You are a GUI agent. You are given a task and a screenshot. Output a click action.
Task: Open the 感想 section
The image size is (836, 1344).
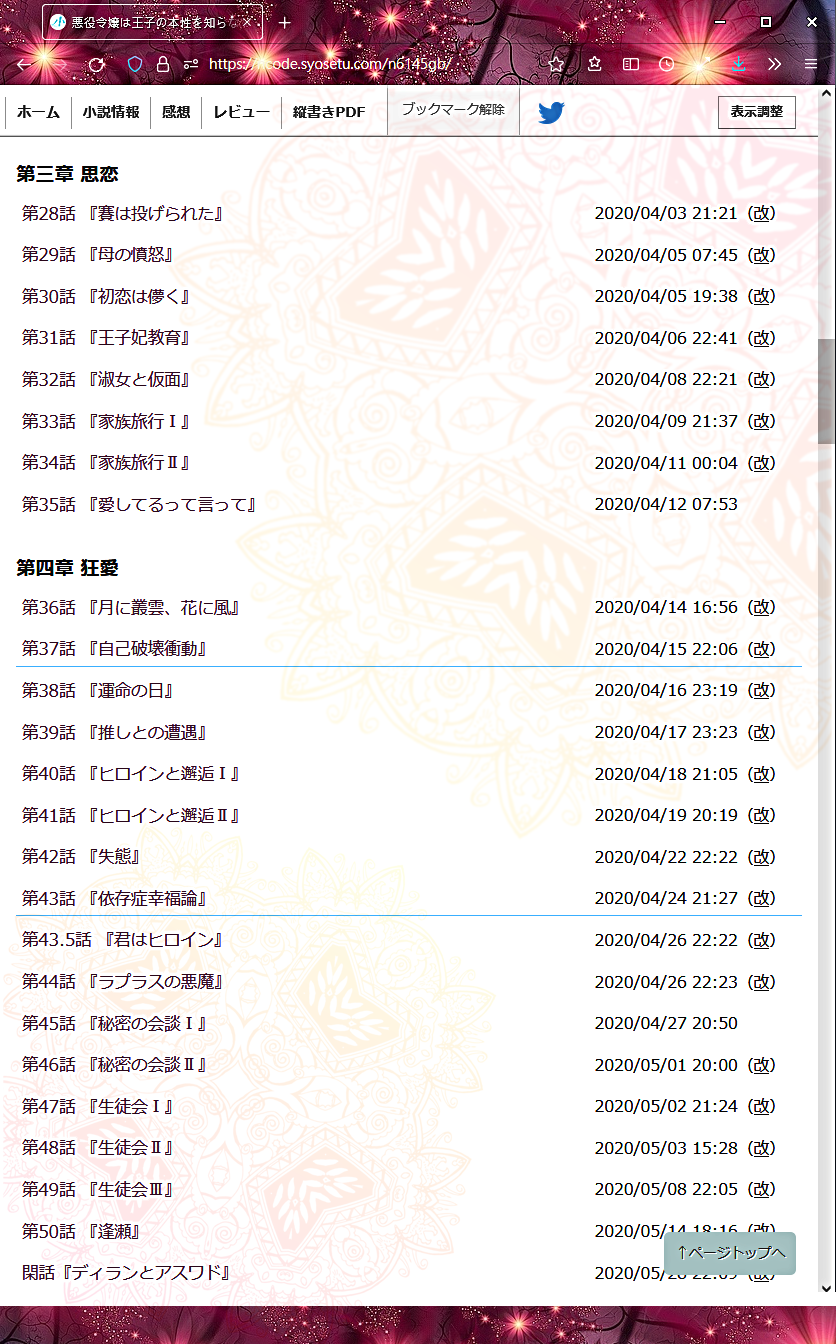click(176, 112)
